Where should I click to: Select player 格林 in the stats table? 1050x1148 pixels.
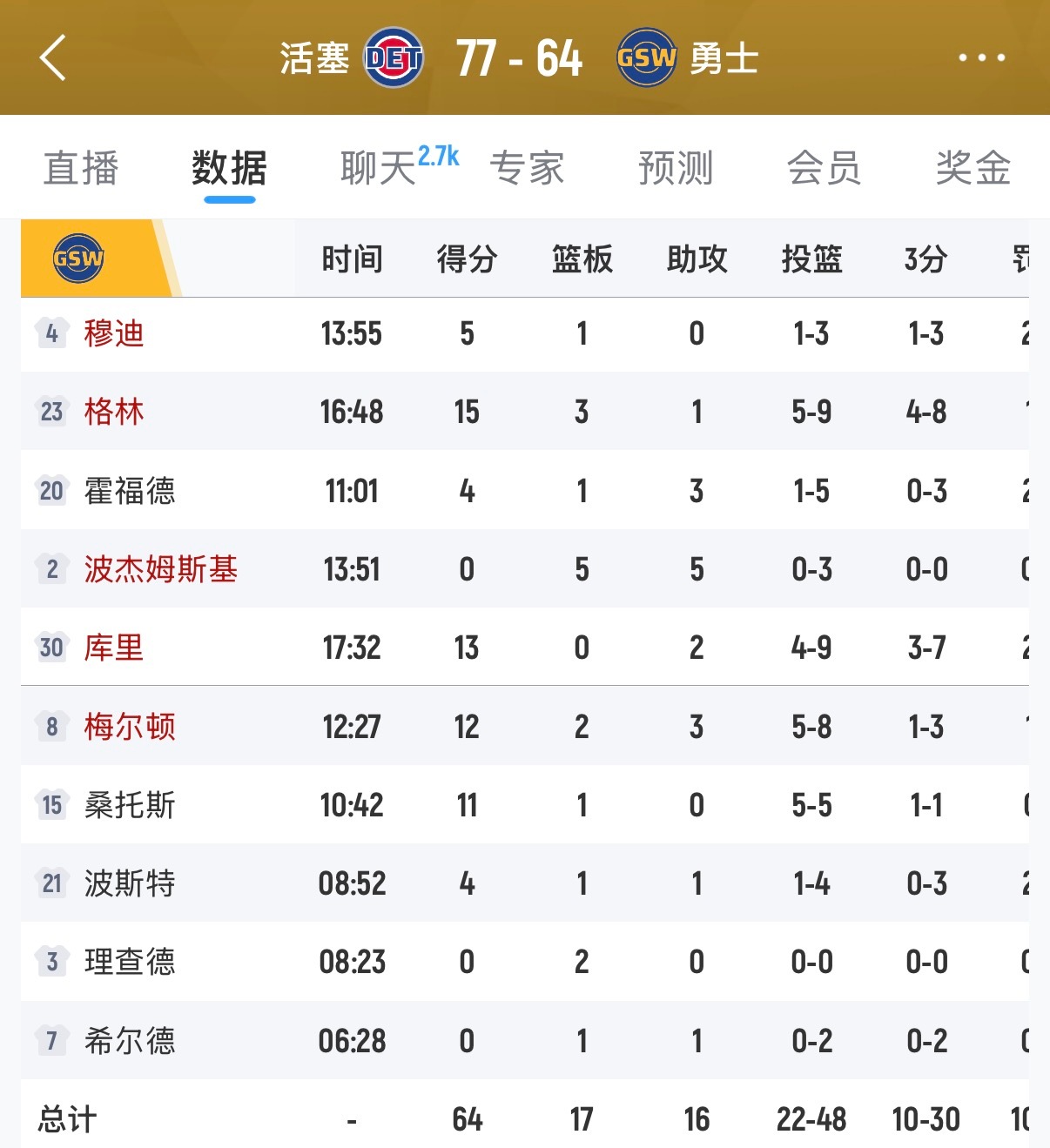click(112, 413)
